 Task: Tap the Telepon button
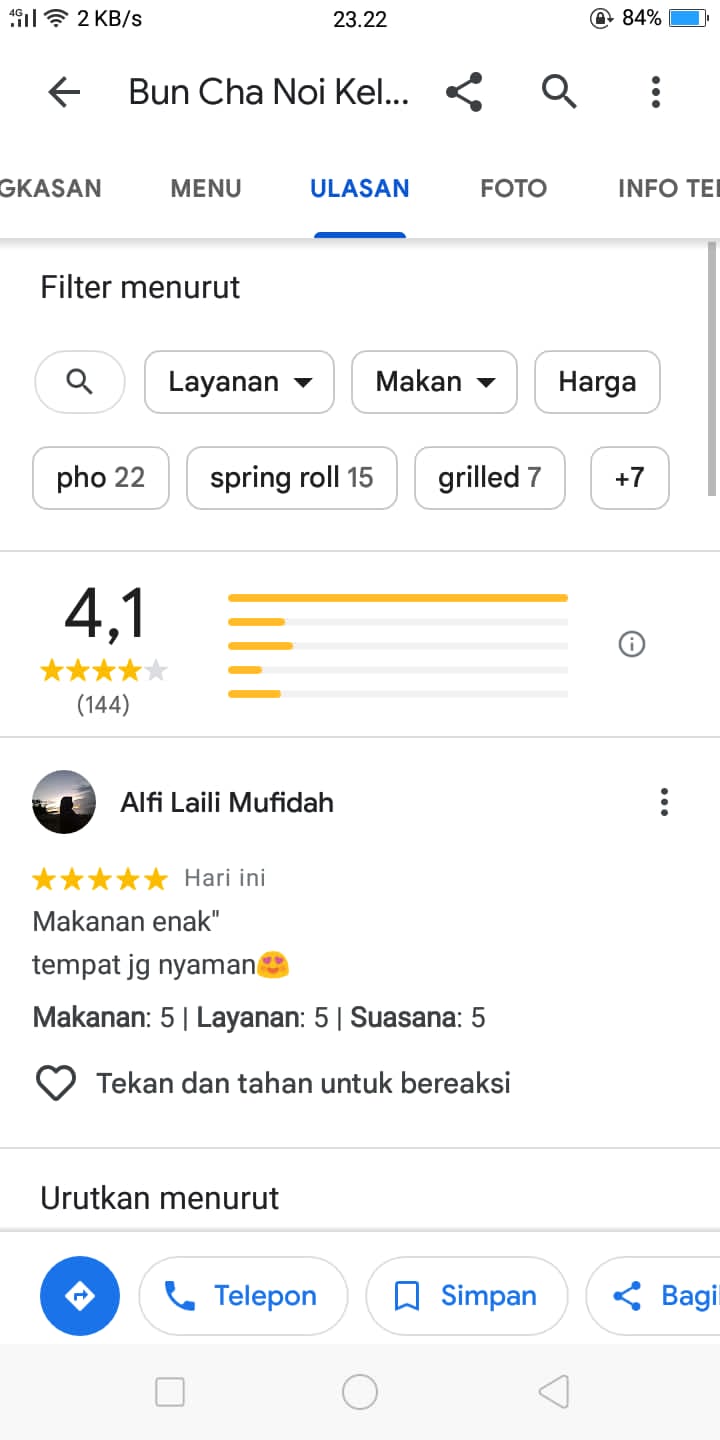coord(243,1296)
